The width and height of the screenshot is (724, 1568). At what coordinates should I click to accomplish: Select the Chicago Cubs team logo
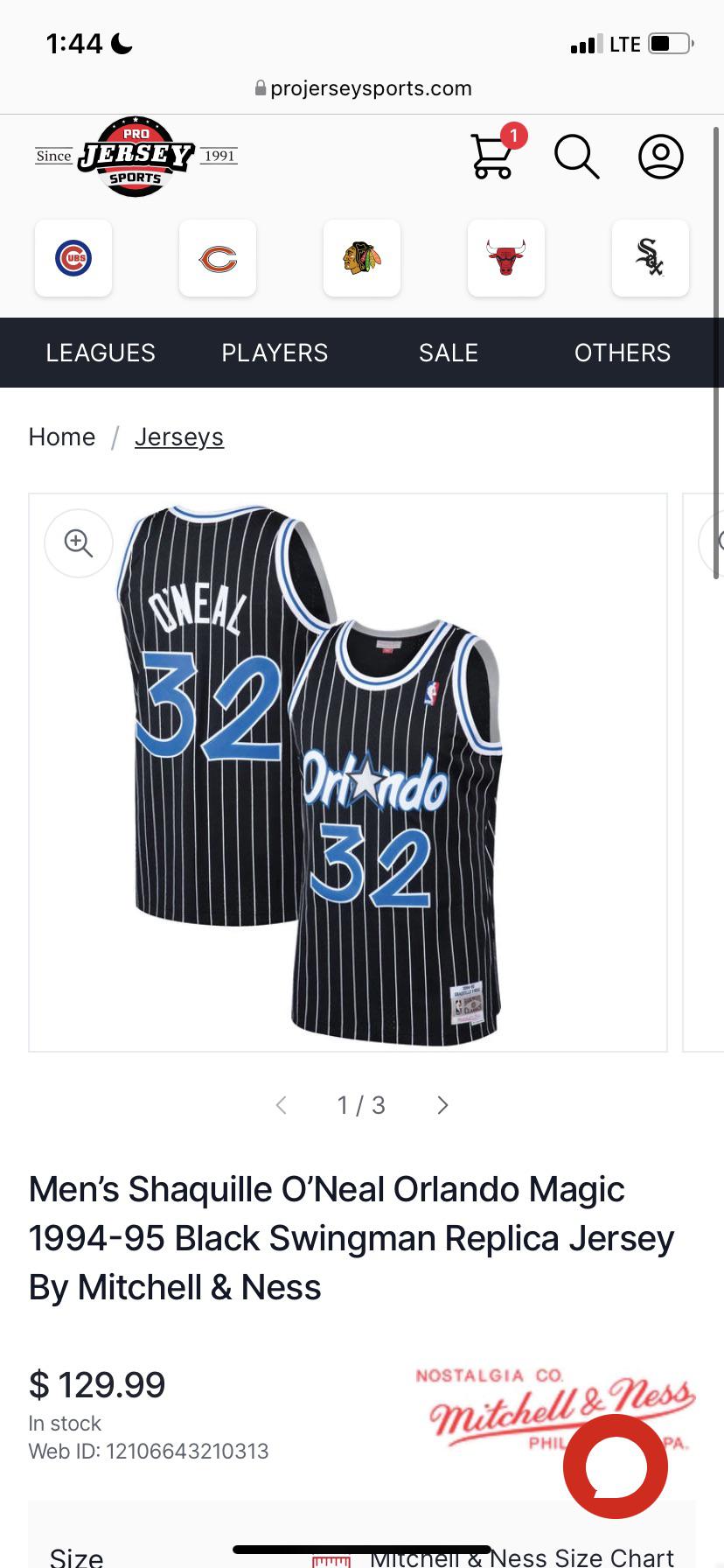coord(73,258)
